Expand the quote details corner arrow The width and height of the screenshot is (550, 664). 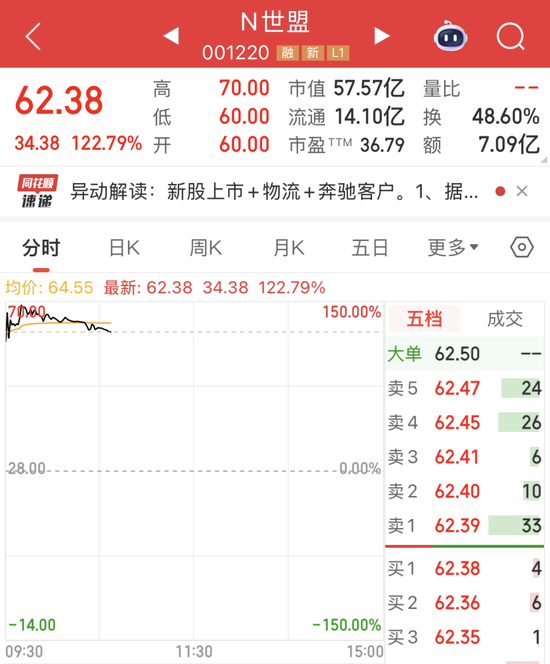pyautogui.click(x=544, y=159)
